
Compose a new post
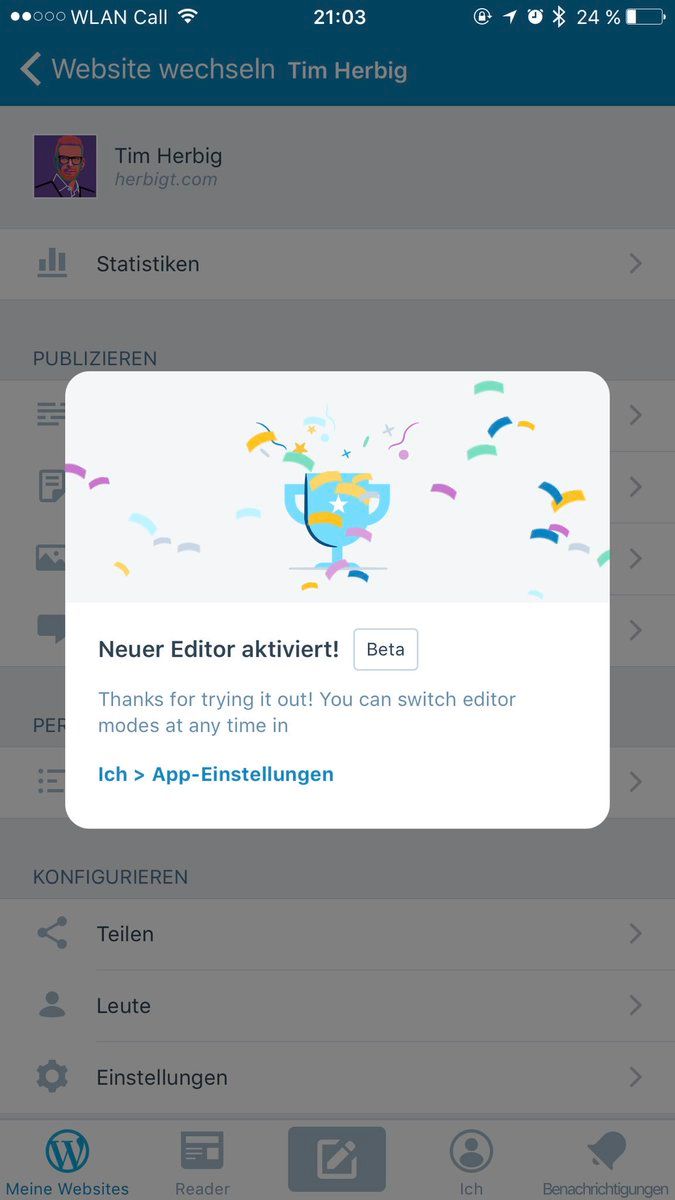337,1160
